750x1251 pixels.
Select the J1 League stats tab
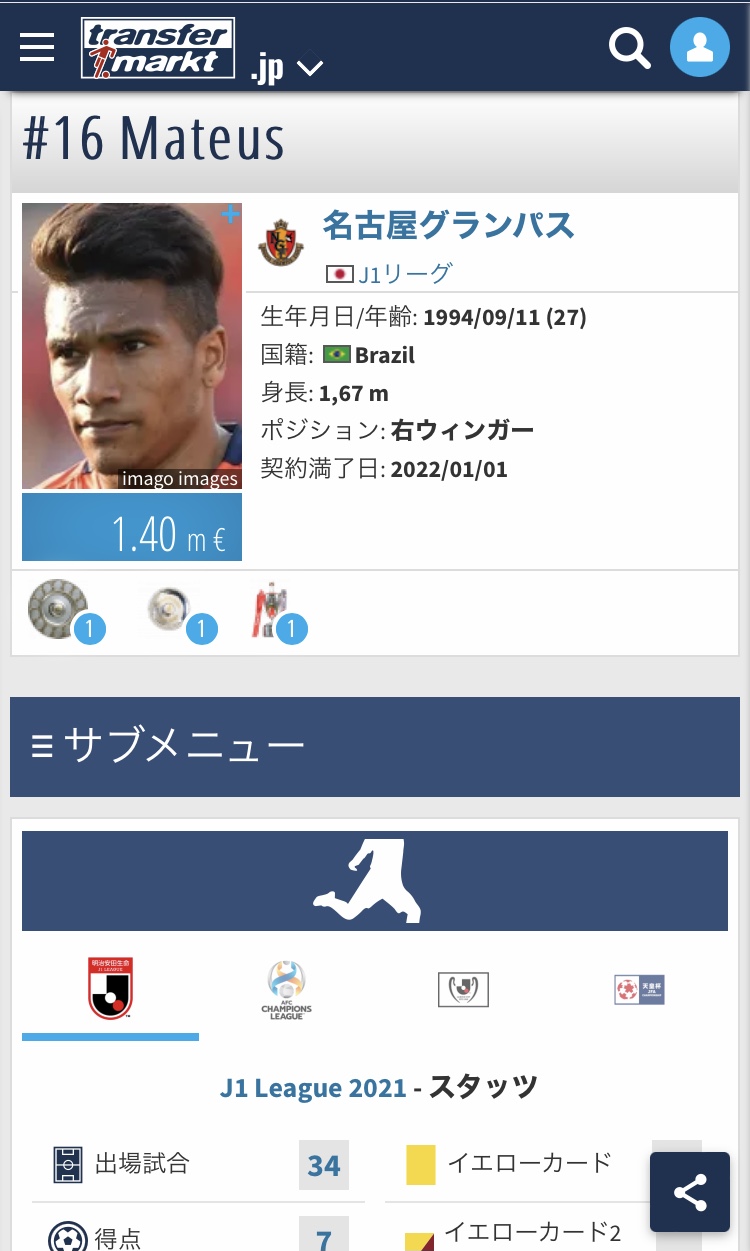(x=110, y=989)
